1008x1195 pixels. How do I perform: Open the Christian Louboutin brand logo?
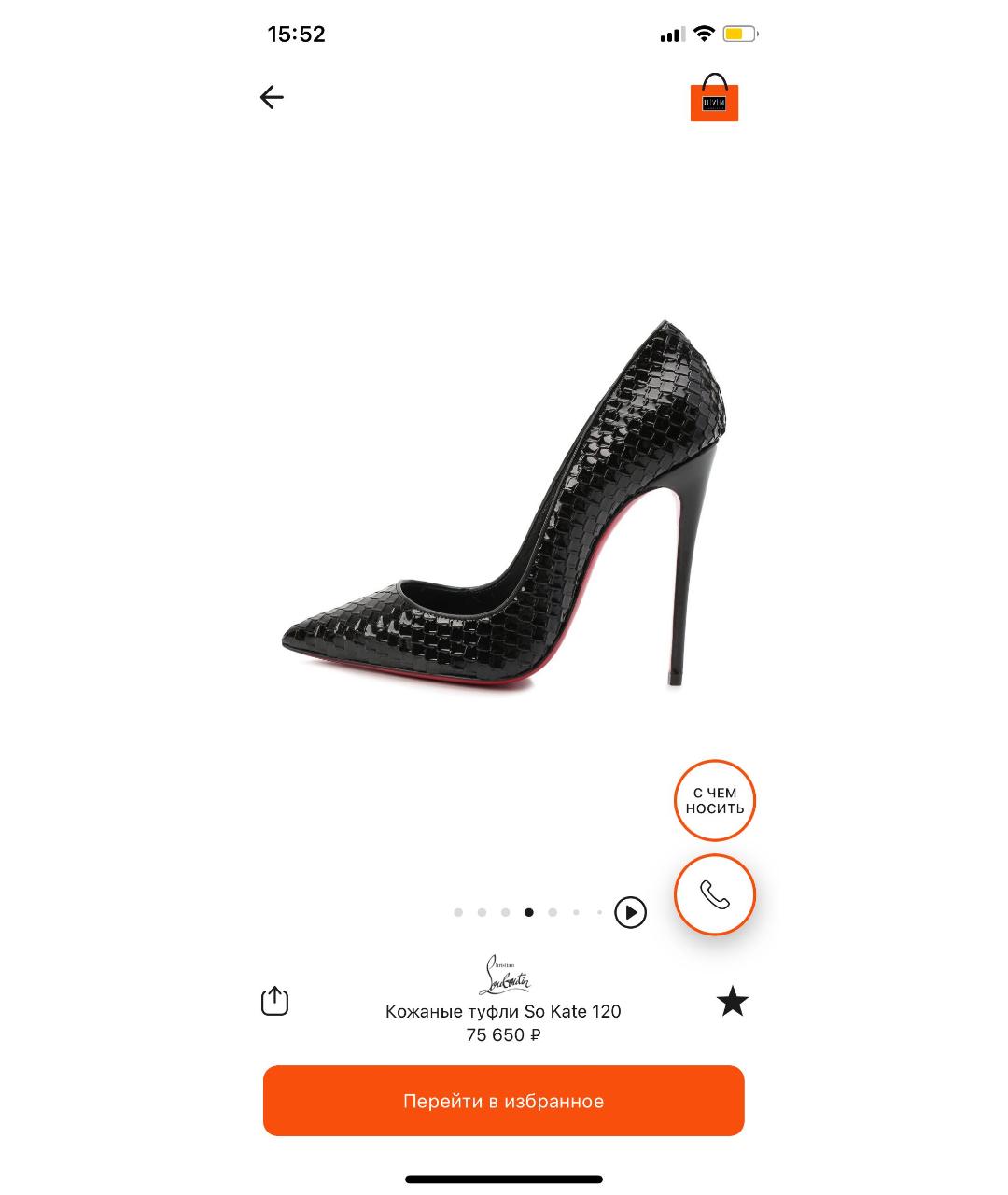(x=503, y=975)
